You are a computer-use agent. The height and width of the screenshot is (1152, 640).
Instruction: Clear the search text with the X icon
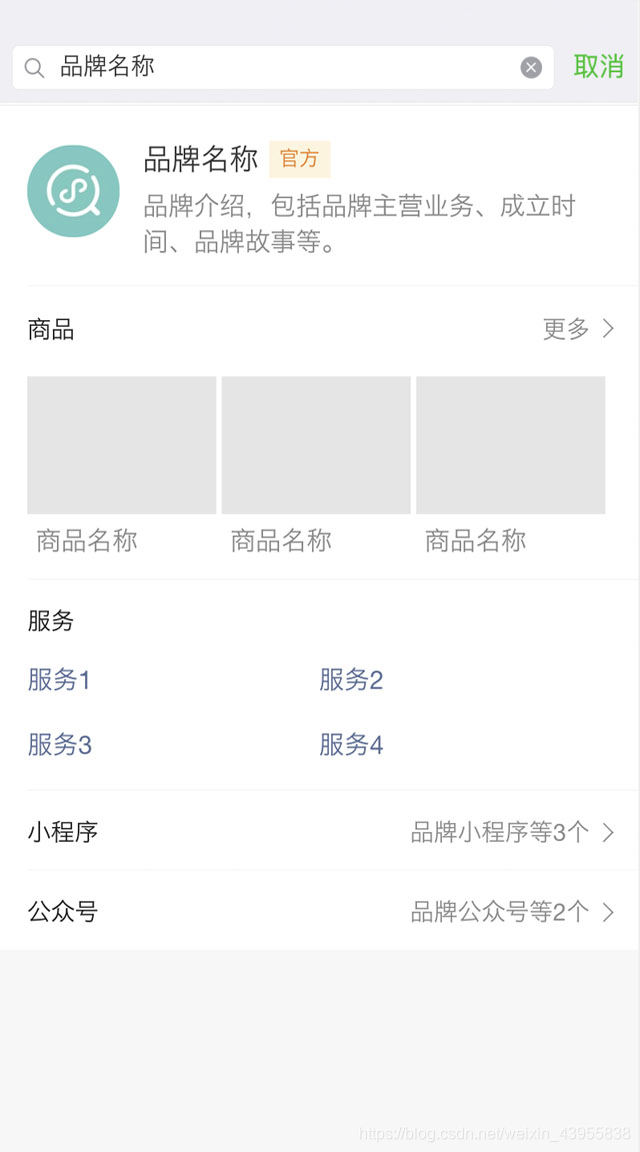click(531, 68)
